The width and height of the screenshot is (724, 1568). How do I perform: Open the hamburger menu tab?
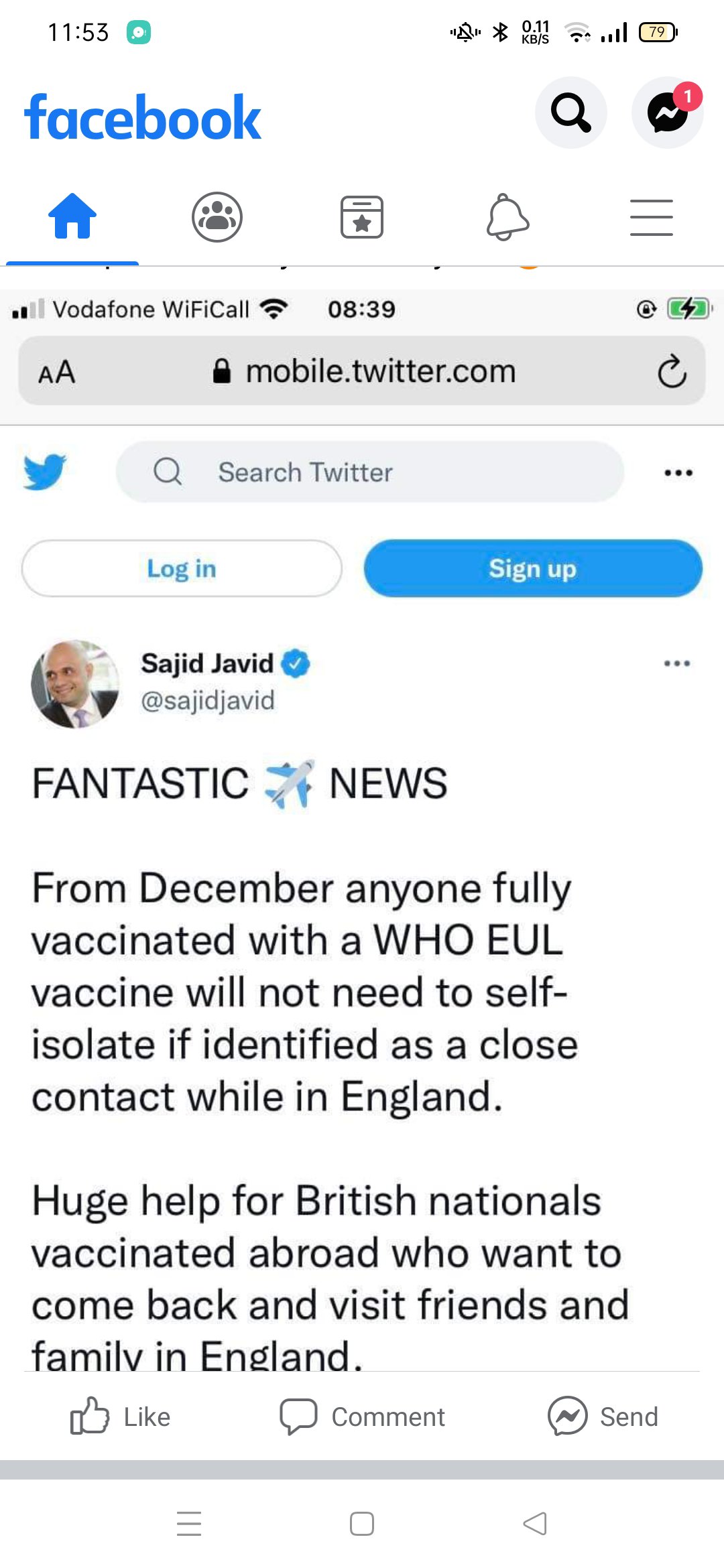coord(651,216)
